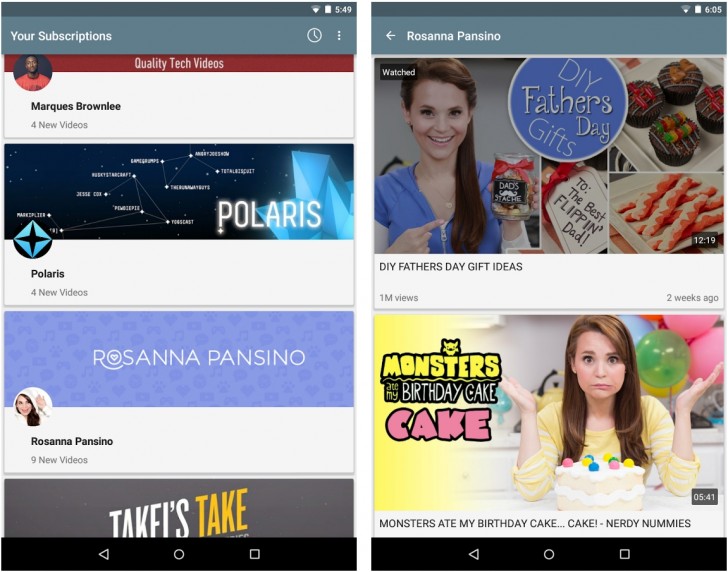The height and width of the screenshot is (572, 728).
Task: Play the DIY Fathers Day Gift Ideas video
Action: (x=548, y=160)
